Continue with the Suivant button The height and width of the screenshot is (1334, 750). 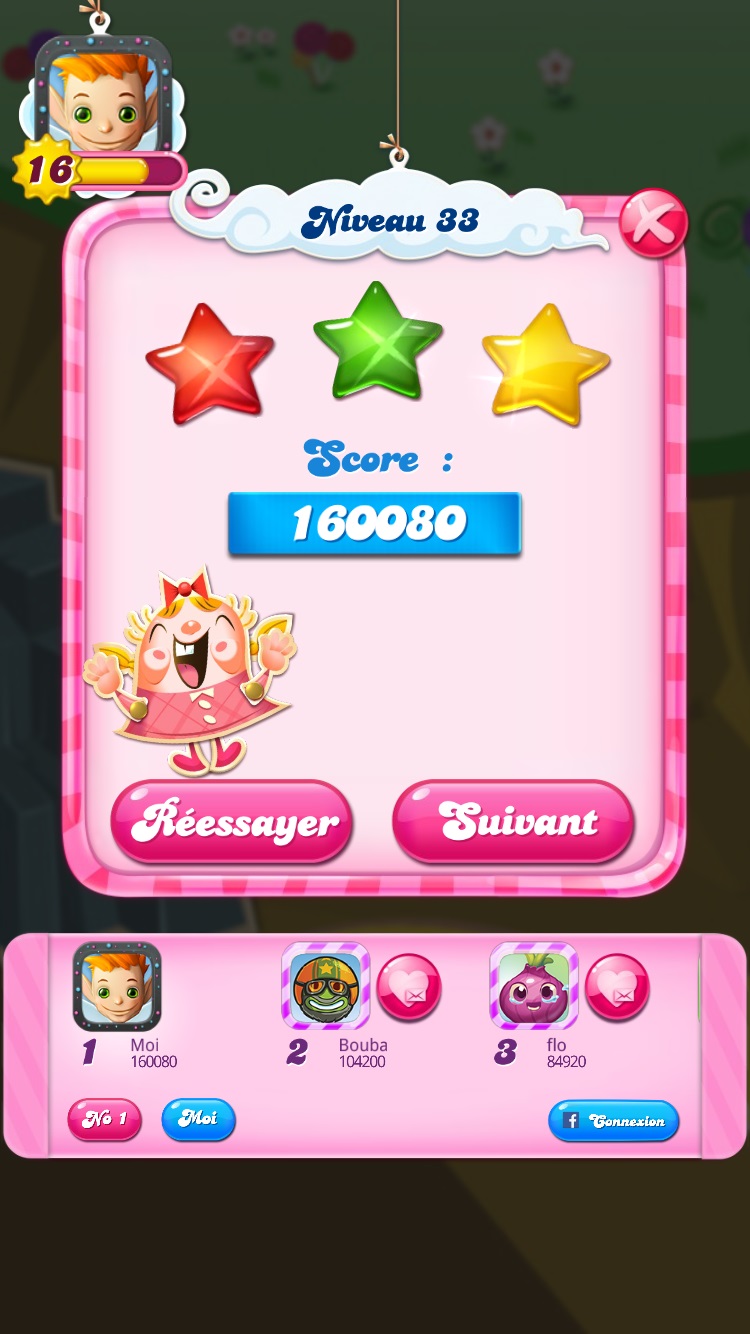click(x=513, y=822)
